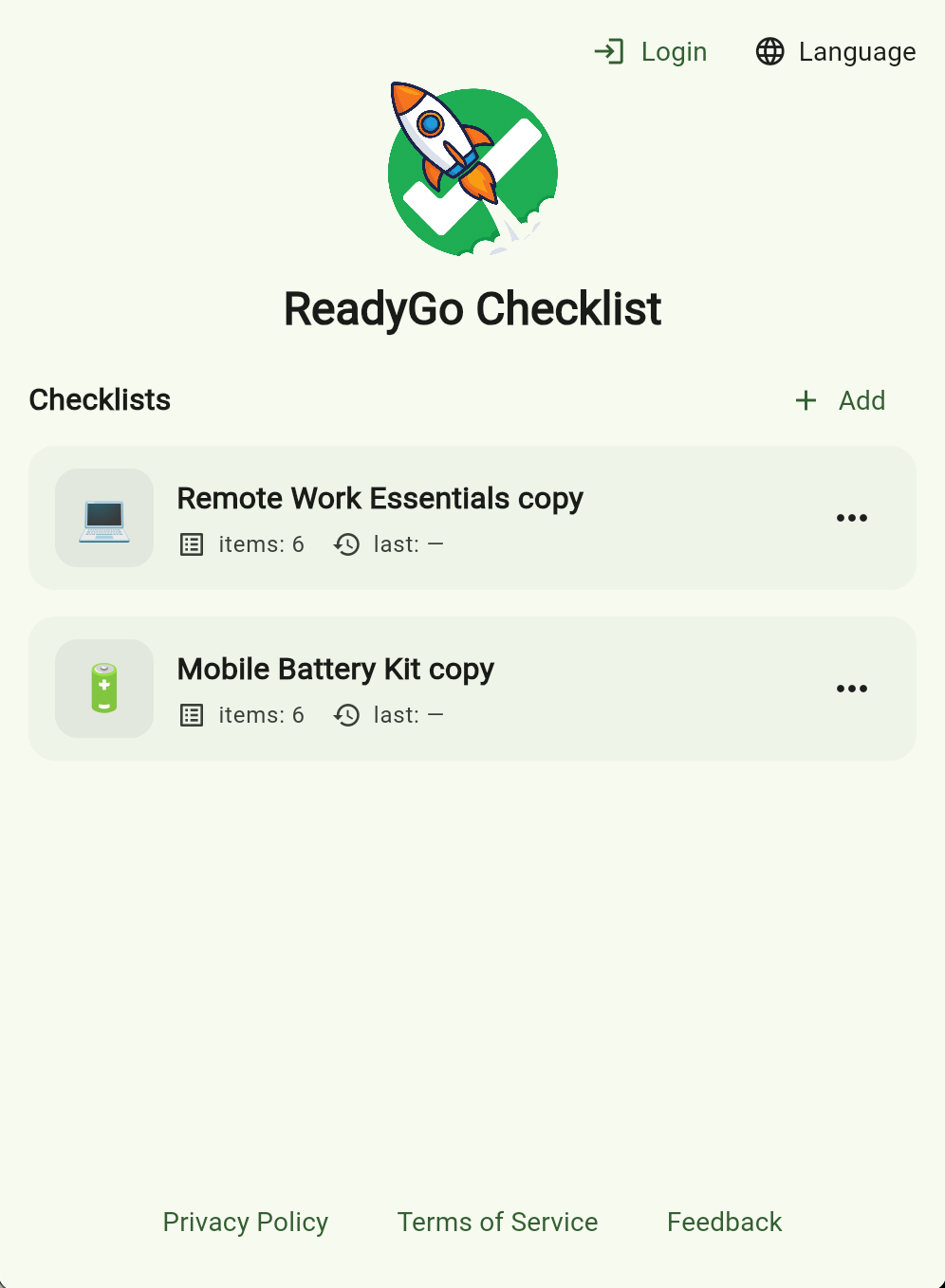Viewport: 945px width, 1288px height.
Task: Click the login arrow icon
Action: click(x=612, y=51)
